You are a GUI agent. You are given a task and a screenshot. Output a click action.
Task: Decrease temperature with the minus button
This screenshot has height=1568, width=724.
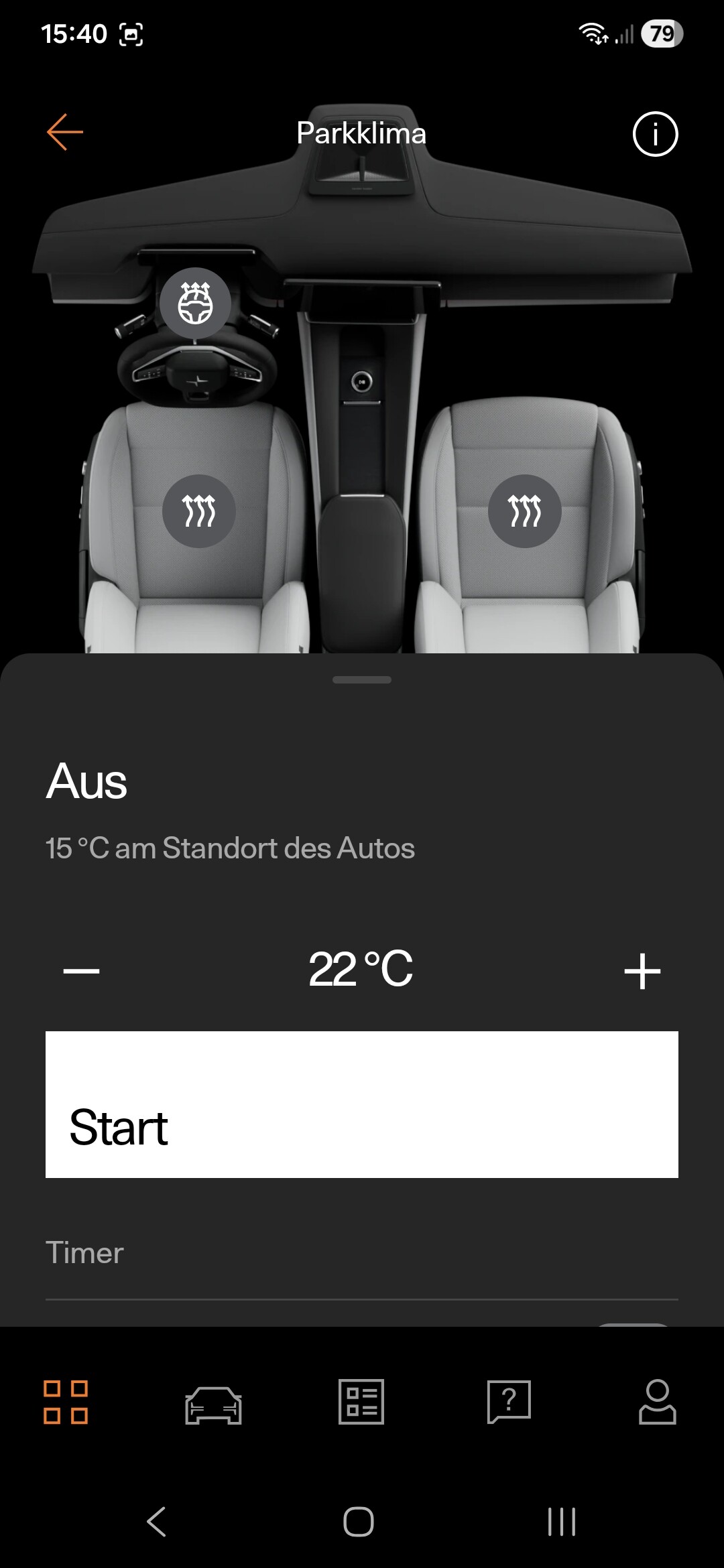coord(81,970)
